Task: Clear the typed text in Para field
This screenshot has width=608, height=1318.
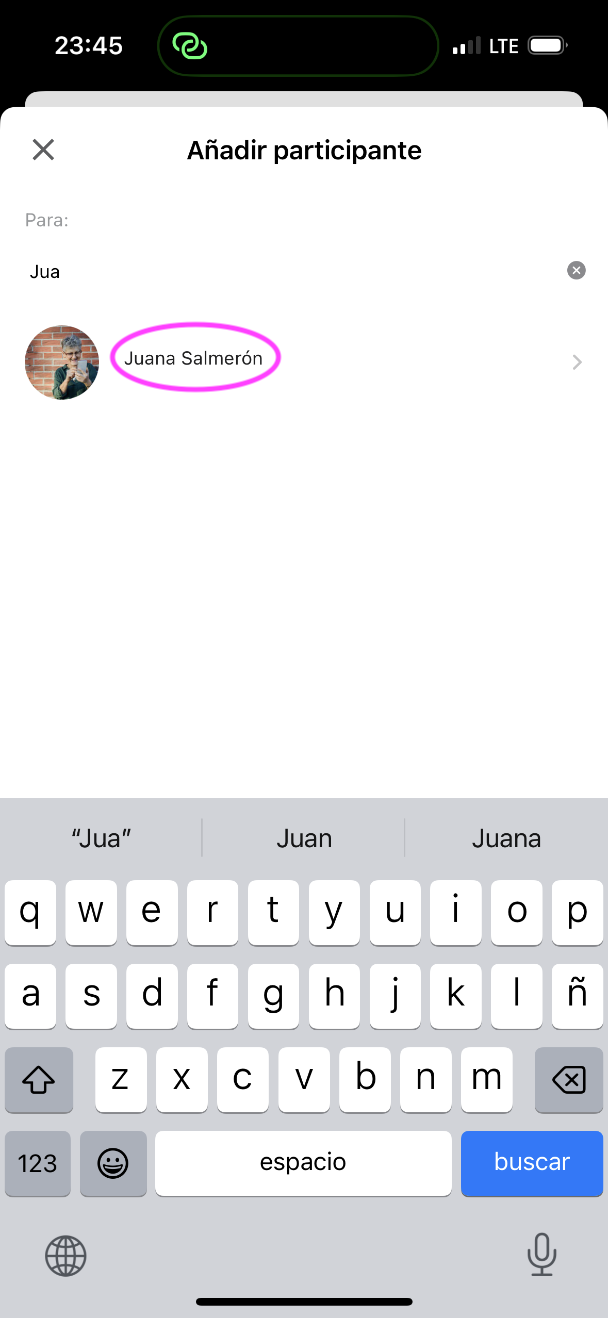Action: [576, 270]
